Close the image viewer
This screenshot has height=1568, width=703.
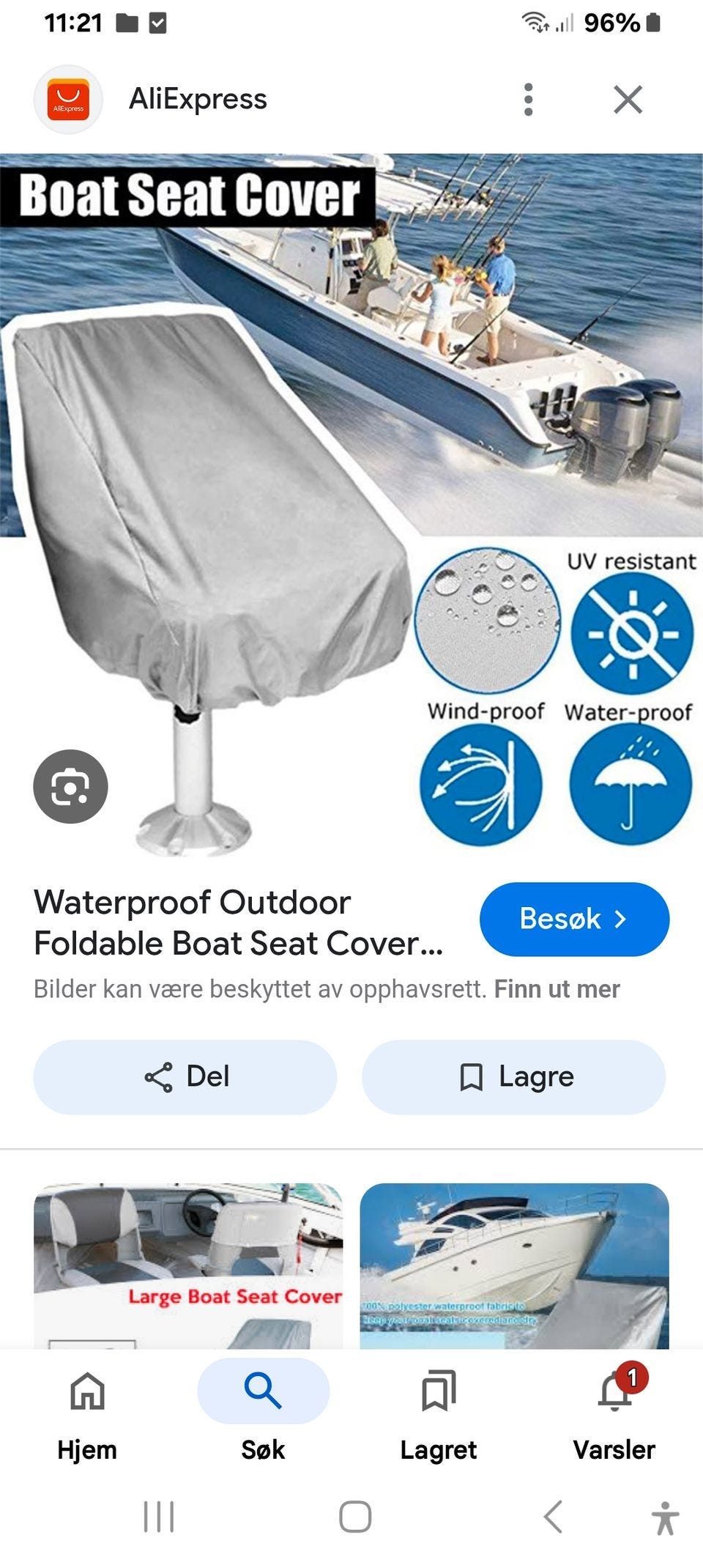click(628, 99)
